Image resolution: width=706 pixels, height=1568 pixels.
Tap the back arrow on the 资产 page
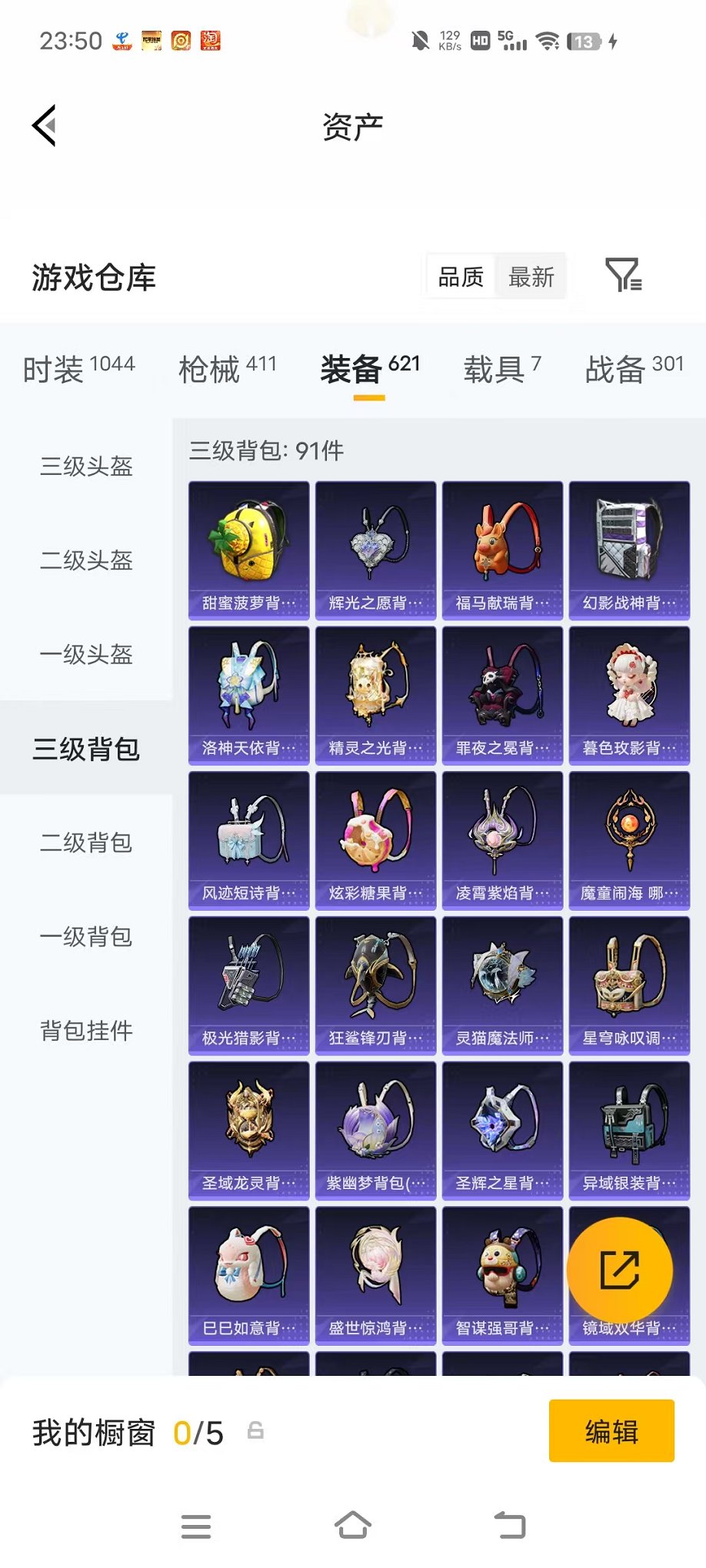[45, 125]
